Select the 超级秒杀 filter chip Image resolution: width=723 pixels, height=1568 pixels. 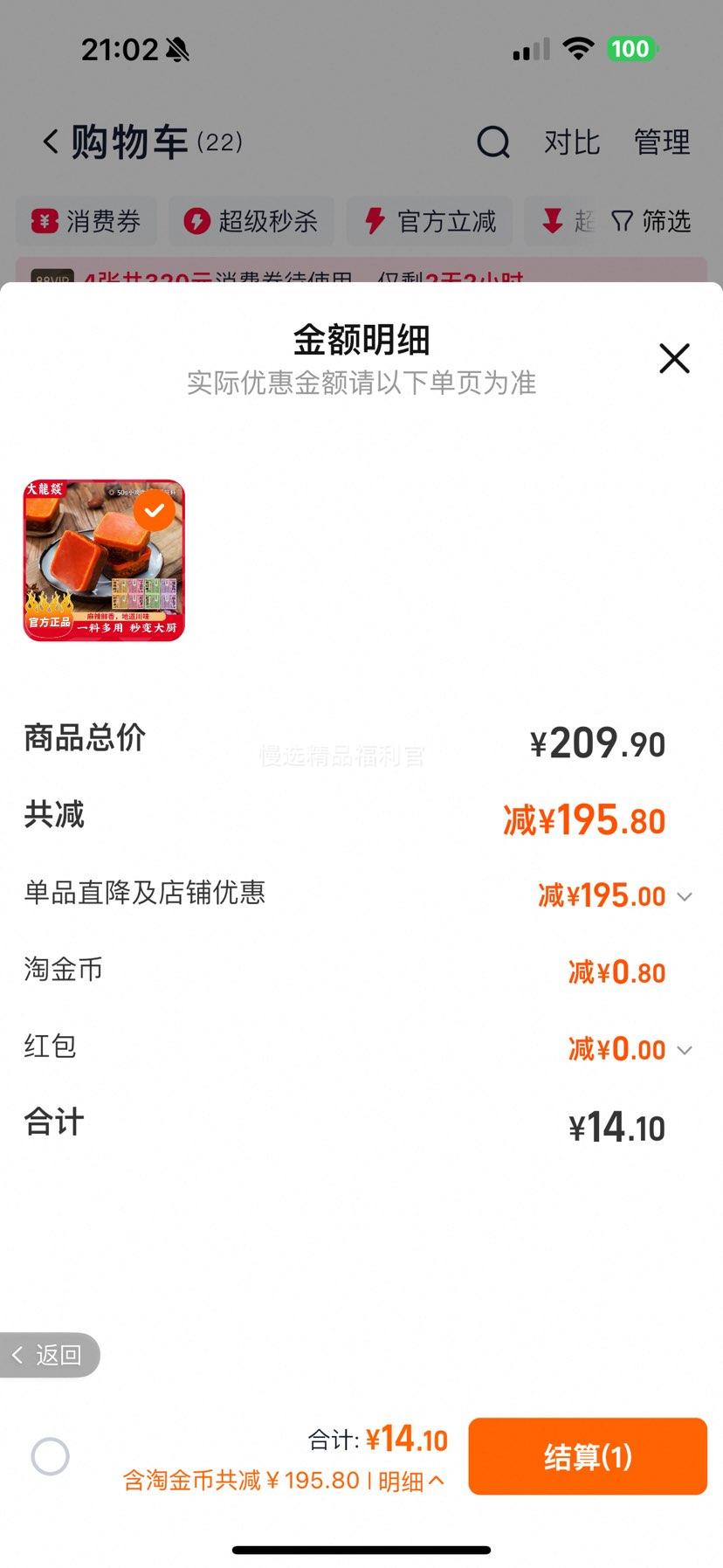251,221
